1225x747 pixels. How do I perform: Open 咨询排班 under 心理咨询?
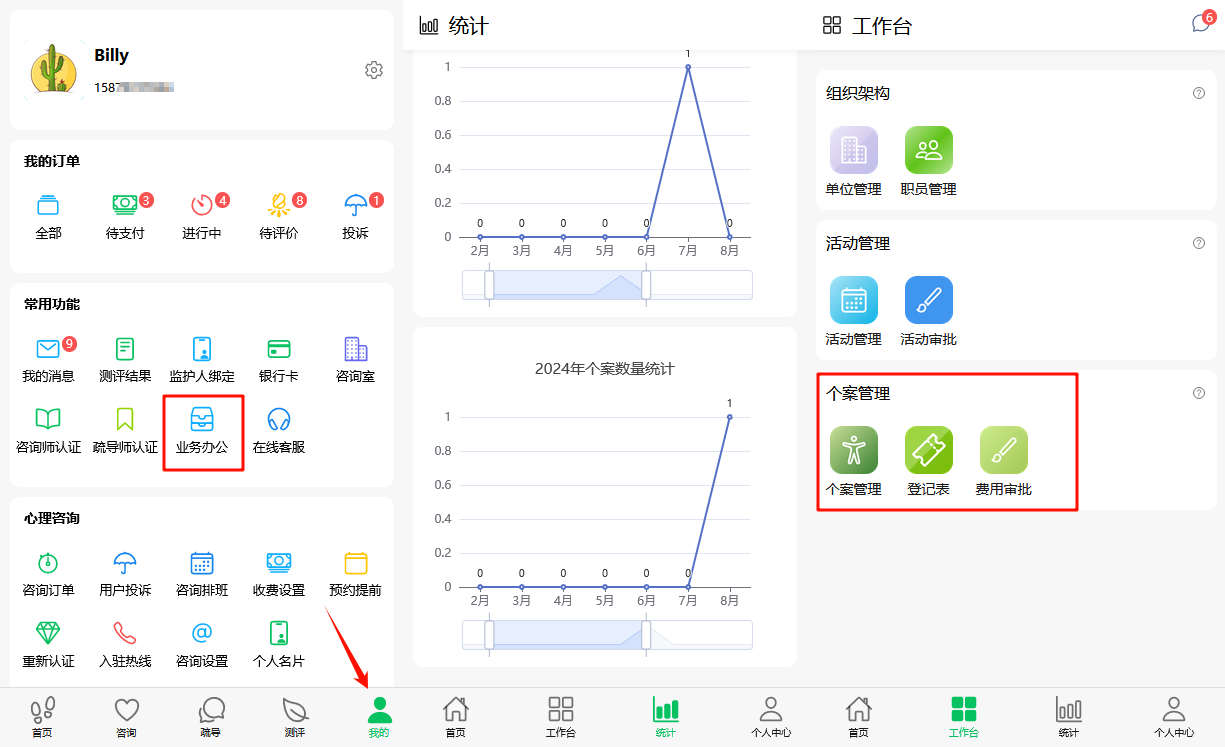(202, 574)
